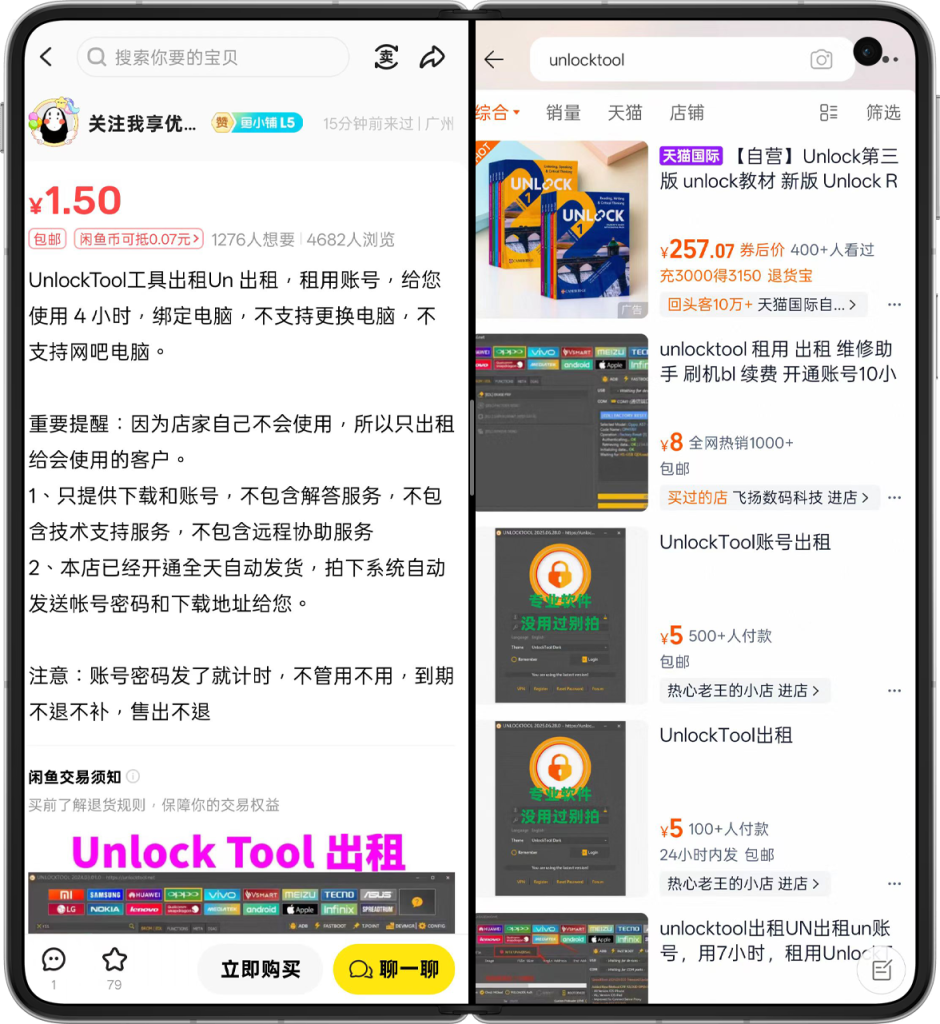Switch to the 天猫 tab

coord(625,113)
